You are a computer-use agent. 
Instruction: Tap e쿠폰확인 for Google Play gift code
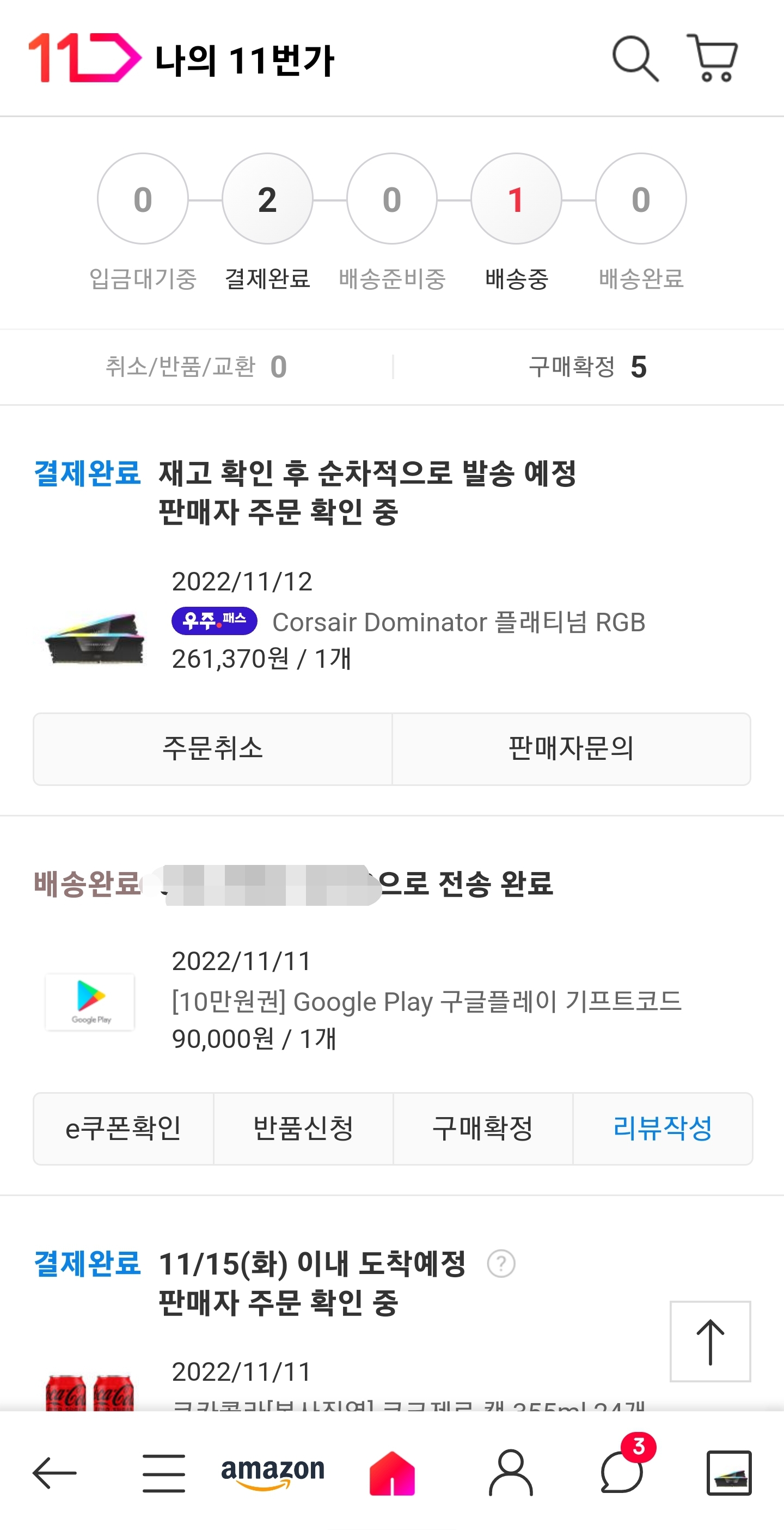pos(124,1128)
